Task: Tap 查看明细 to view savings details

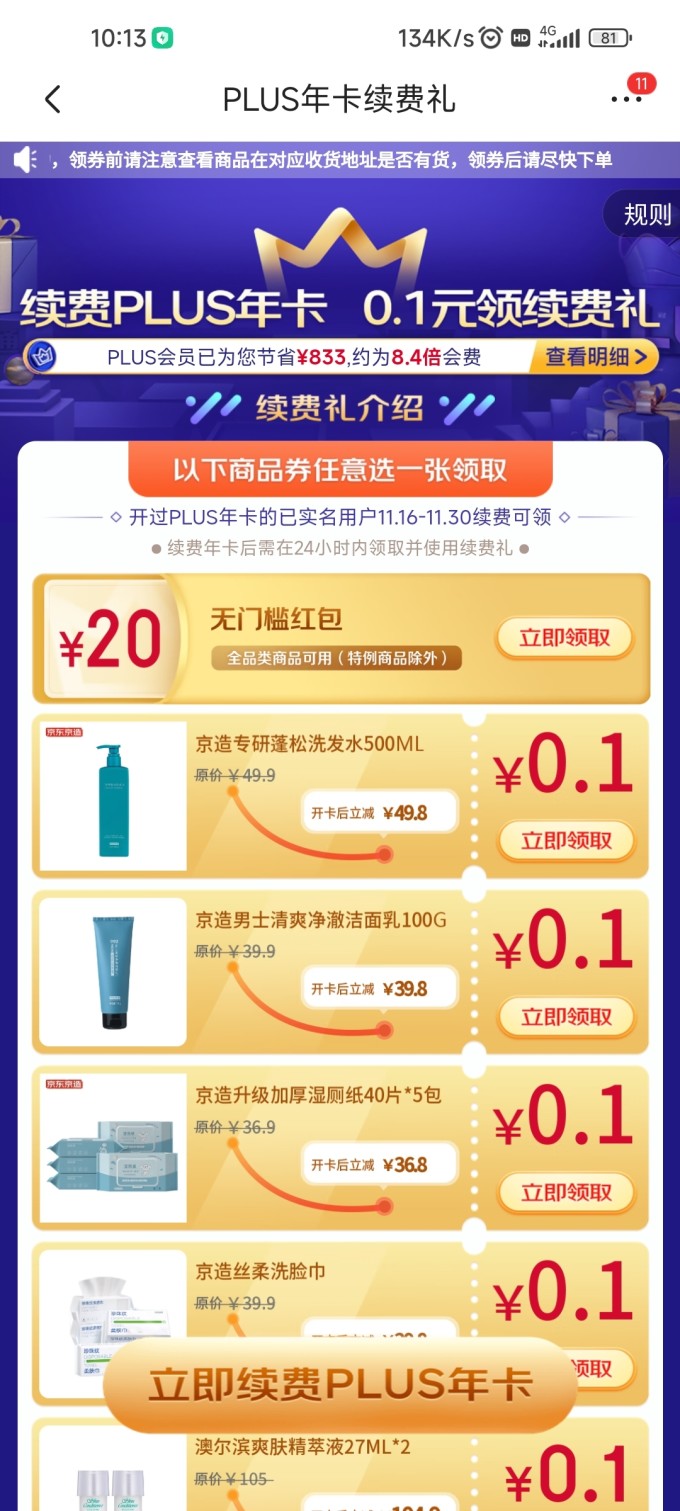Action: (x=595, y=356)
